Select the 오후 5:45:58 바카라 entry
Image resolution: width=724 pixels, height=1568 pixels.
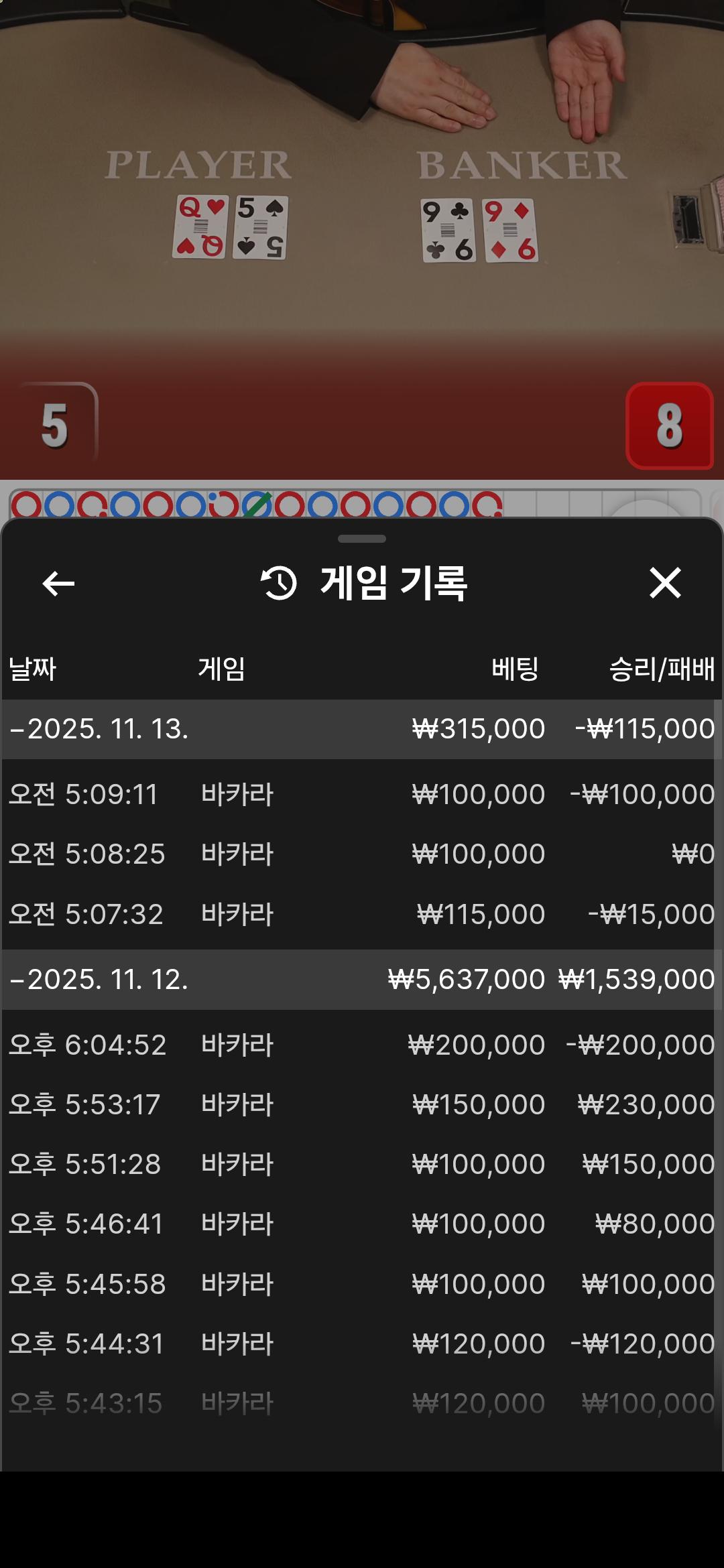coord(361,1285)
